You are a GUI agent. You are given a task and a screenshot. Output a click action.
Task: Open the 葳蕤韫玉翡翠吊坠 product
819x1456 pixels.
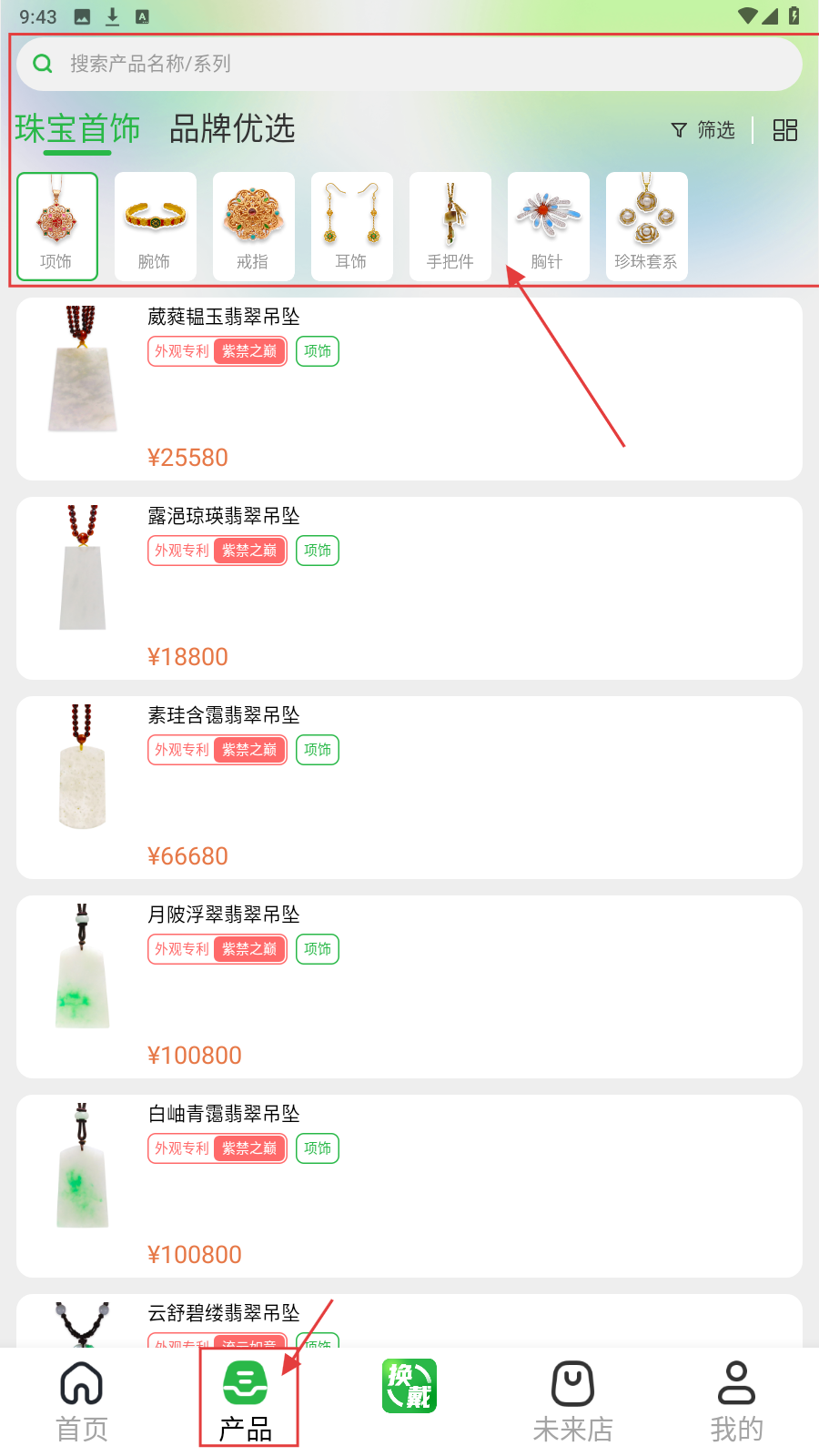click(x=409, y=389)
